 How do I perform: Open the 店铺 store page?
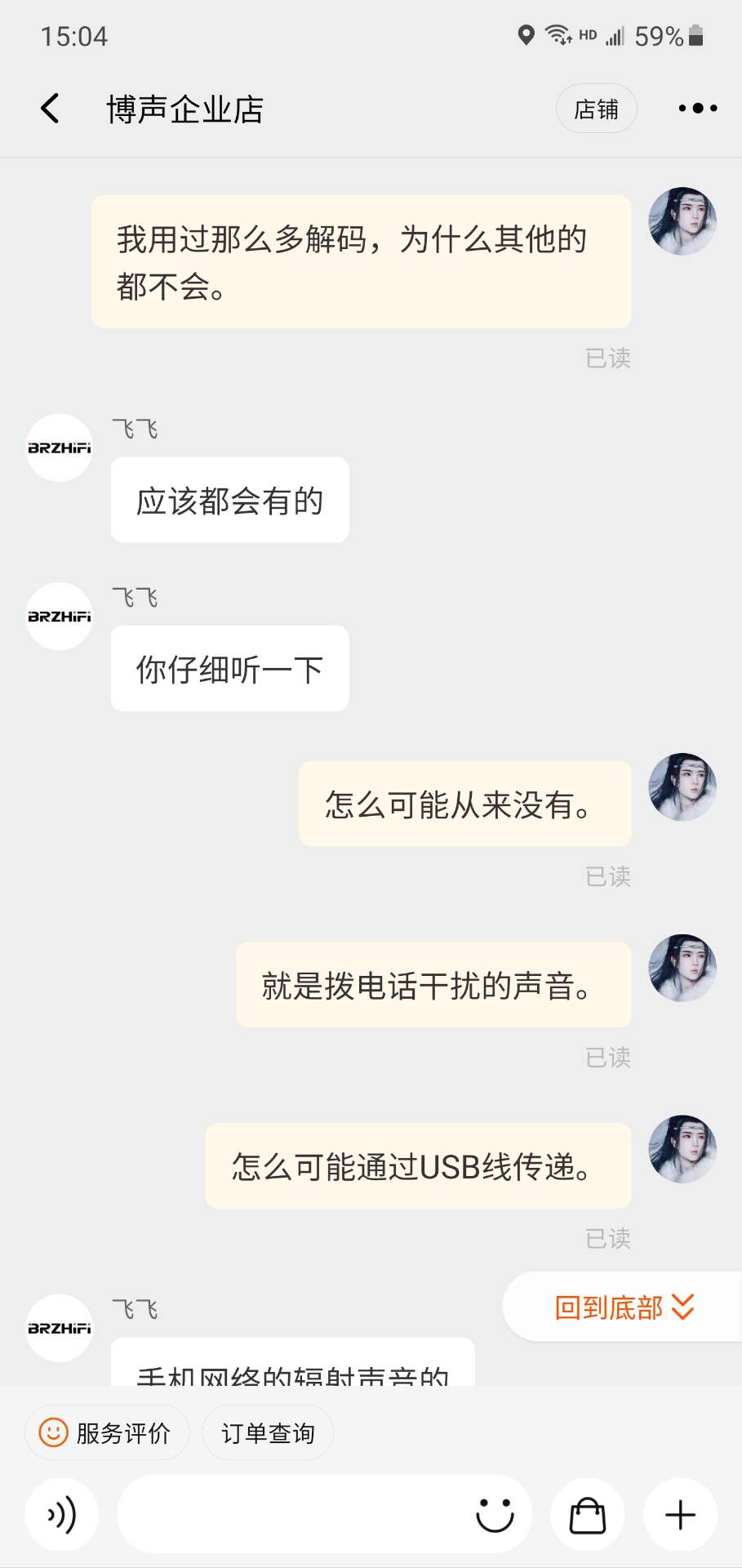point(596,109)
